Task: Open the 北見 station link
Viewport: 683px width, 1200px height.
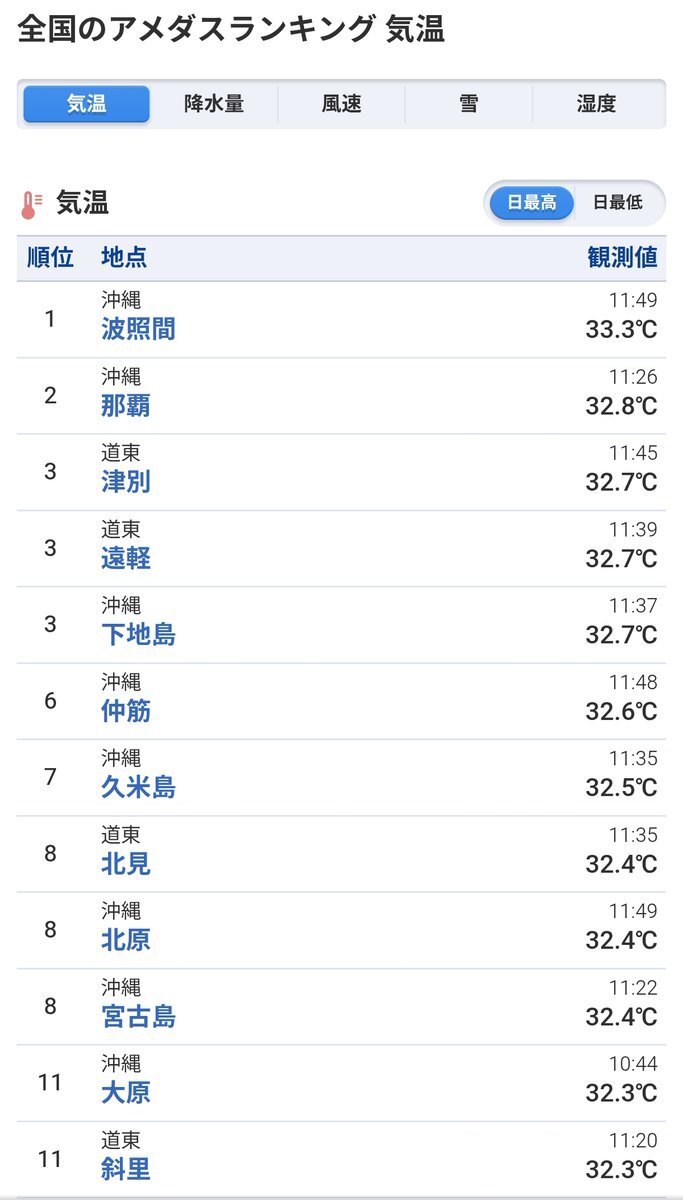Action: 126,863
